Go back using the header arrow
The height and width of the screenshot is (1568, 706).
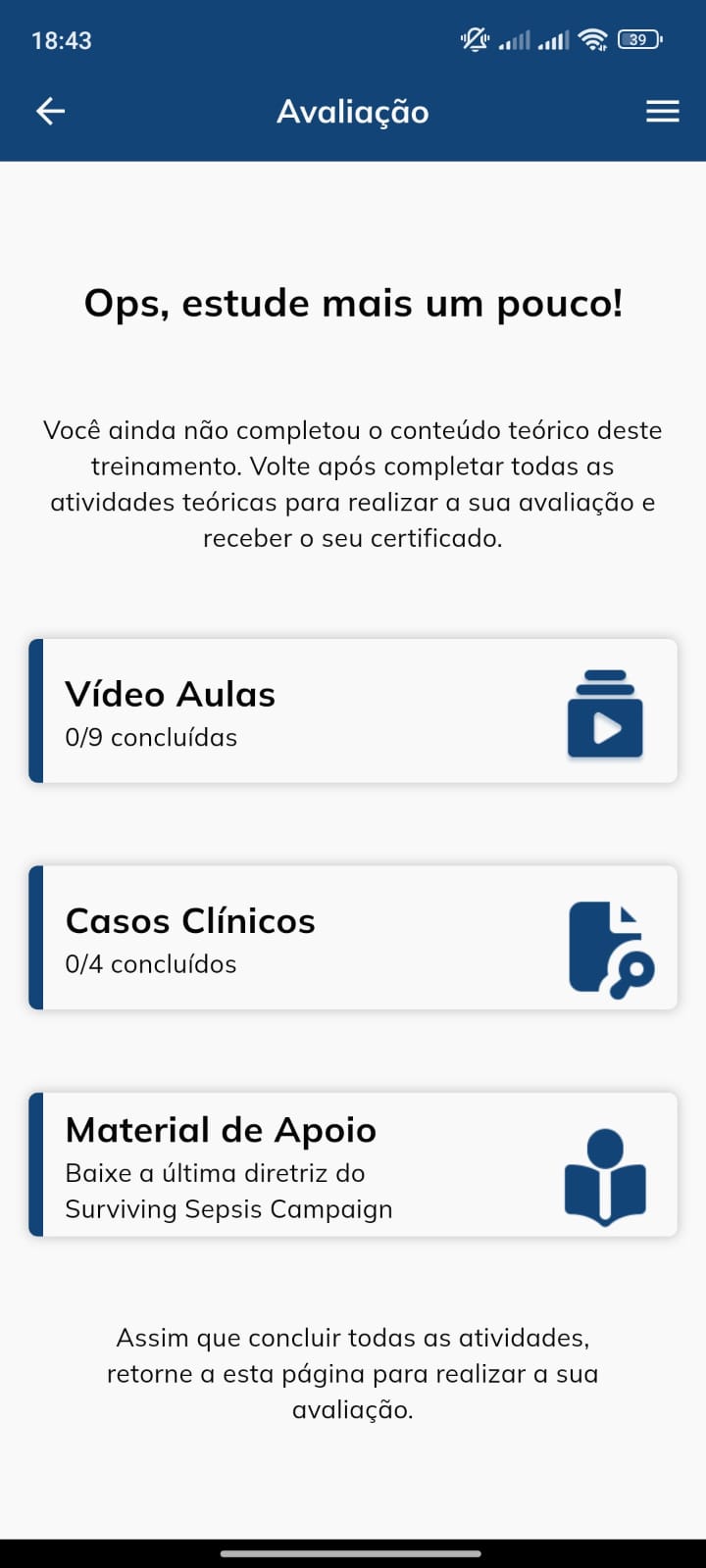coord(50,112)
